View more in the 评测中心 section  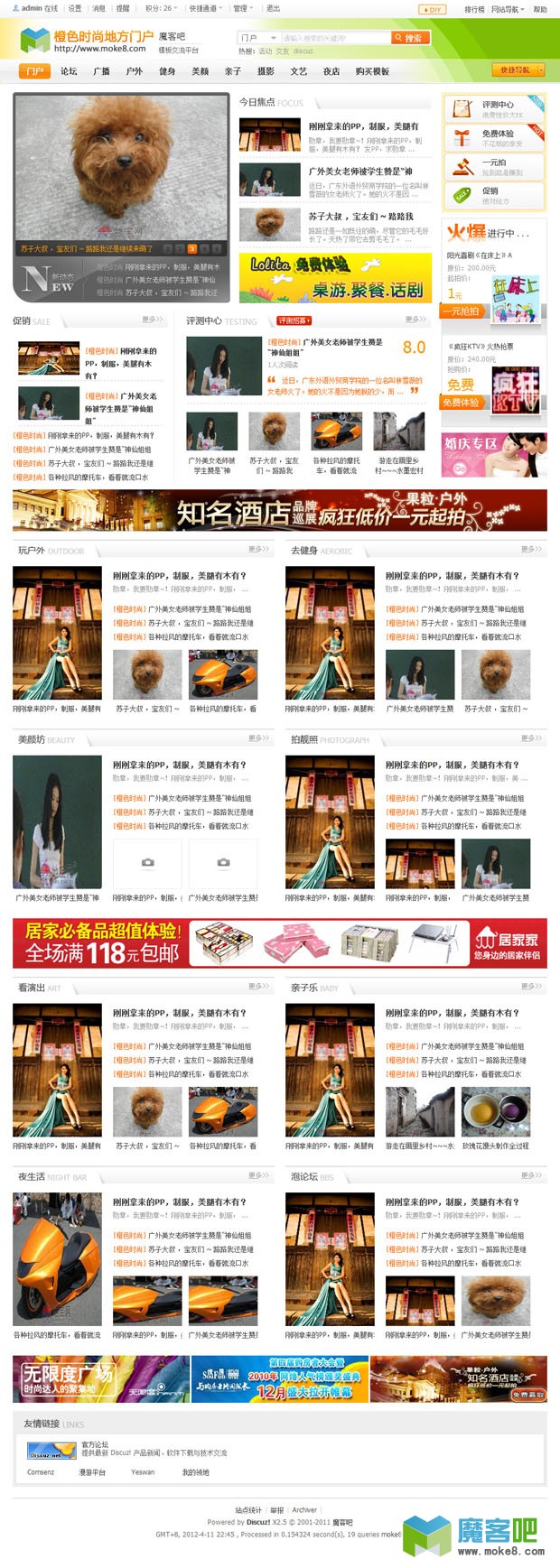tap(415, 320)
